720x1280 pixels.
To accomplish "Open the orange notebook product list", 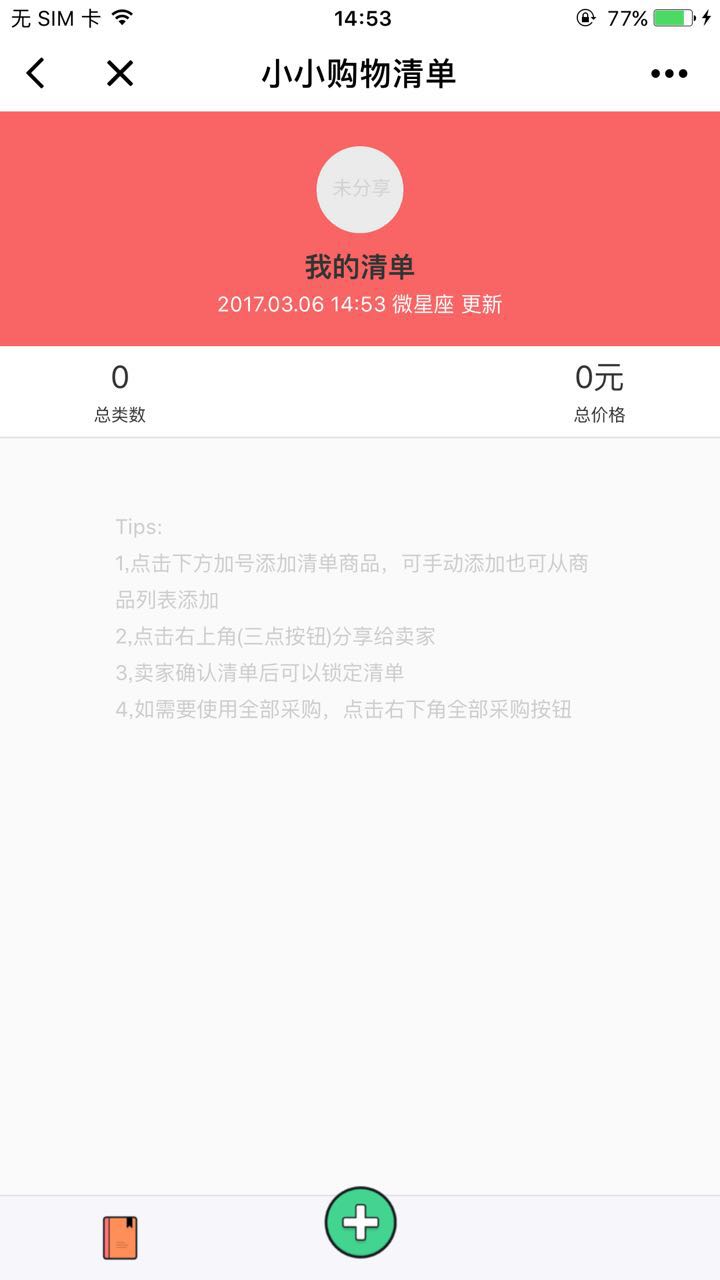I will 120,1237.
